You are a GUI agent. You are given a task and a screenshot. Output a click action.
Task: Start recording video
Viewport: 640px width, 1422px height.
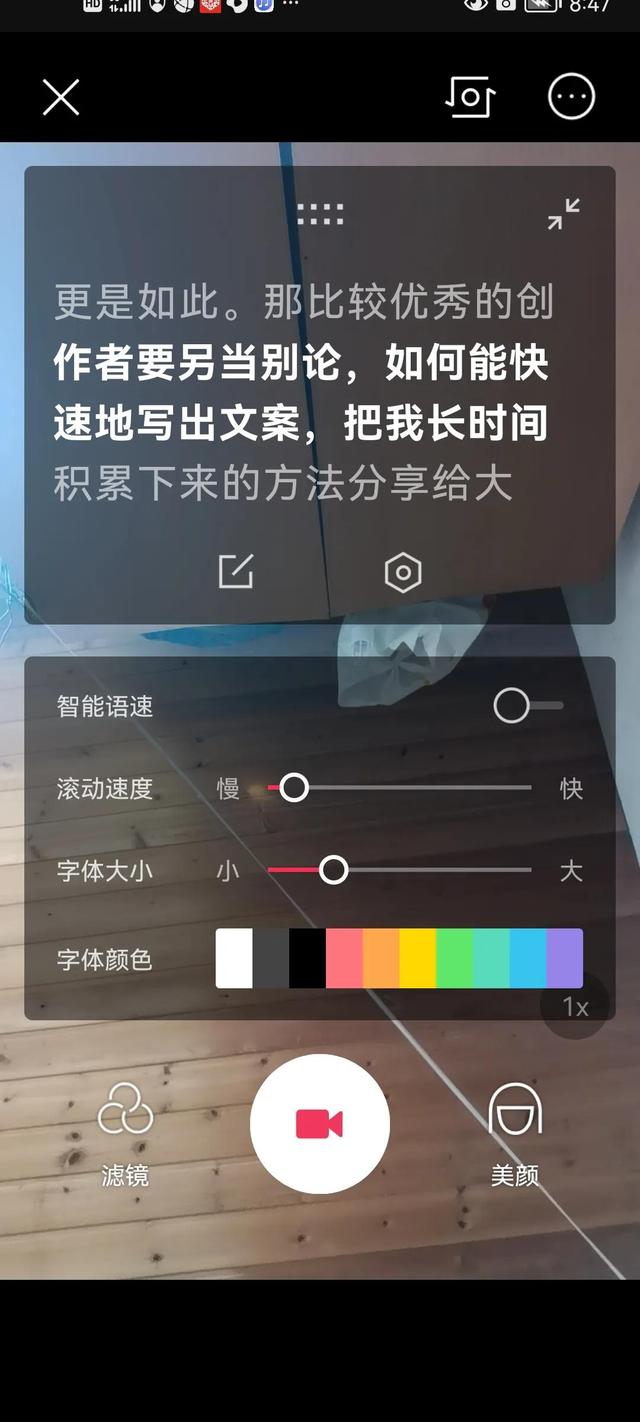(x=320, y=1124)
